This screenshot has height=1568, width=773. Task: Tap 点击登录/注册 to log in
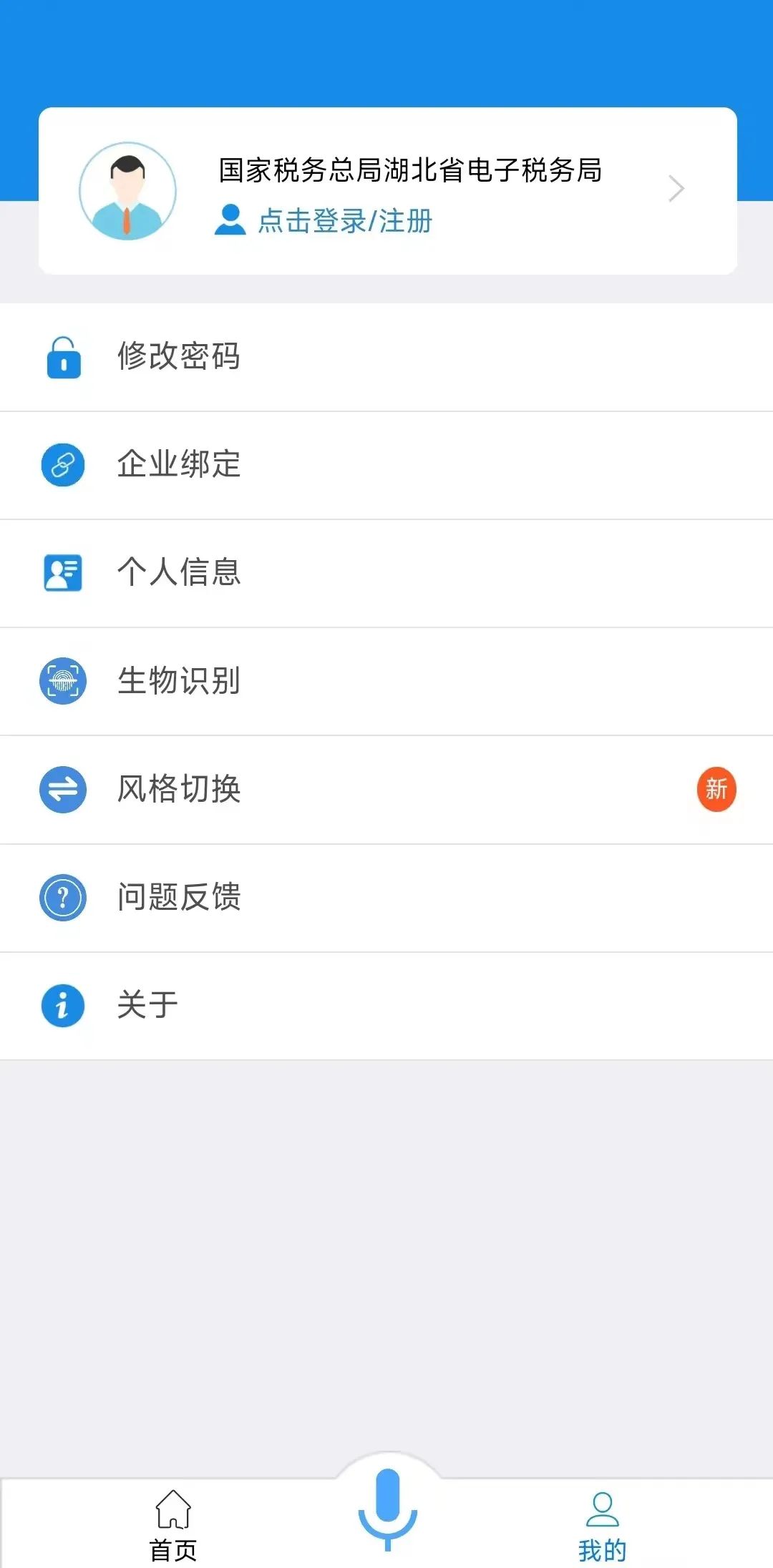point(344,220)
